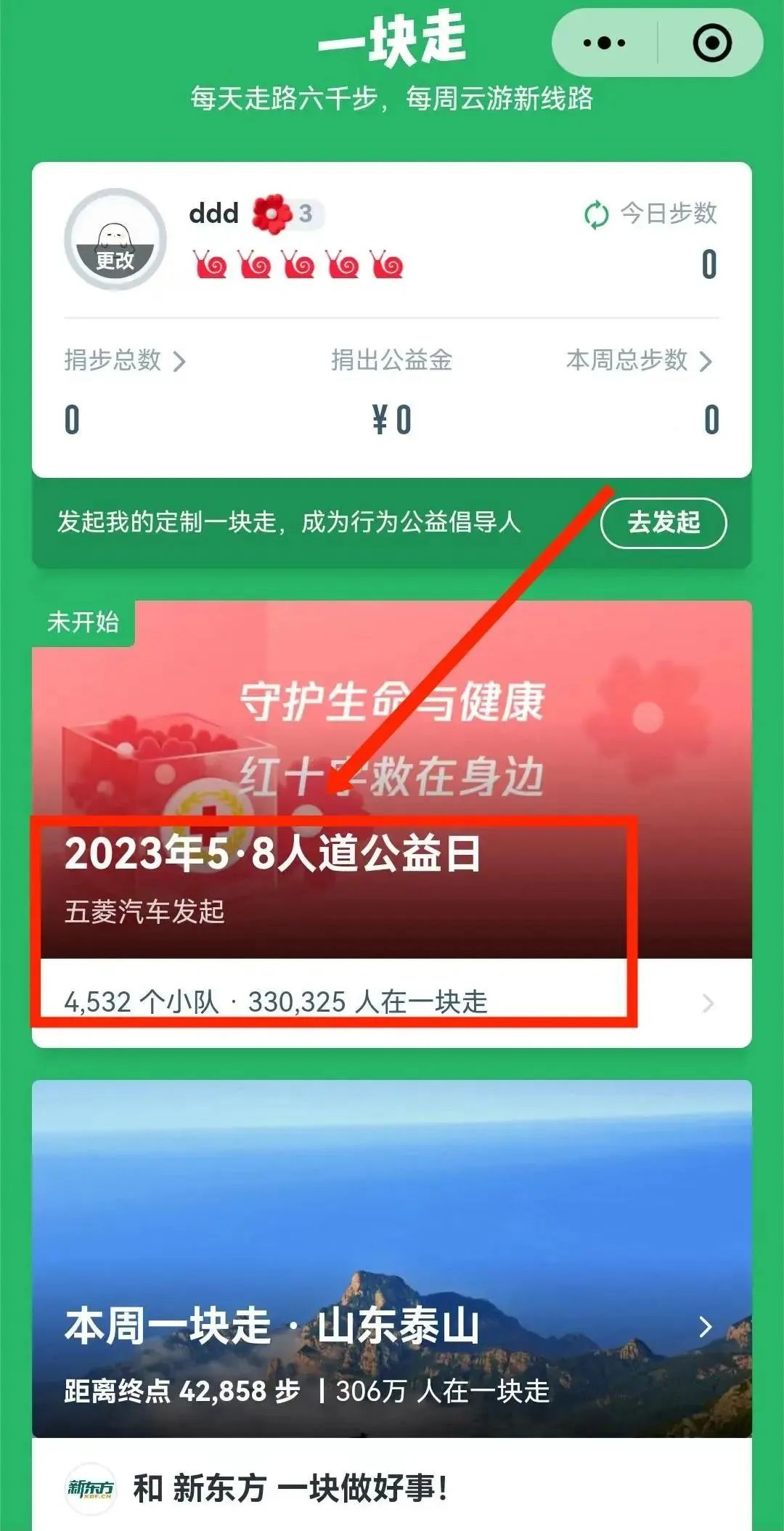Close the mini program via circle button
This screenshot has width=784, height=1531.
coord(712,43)
